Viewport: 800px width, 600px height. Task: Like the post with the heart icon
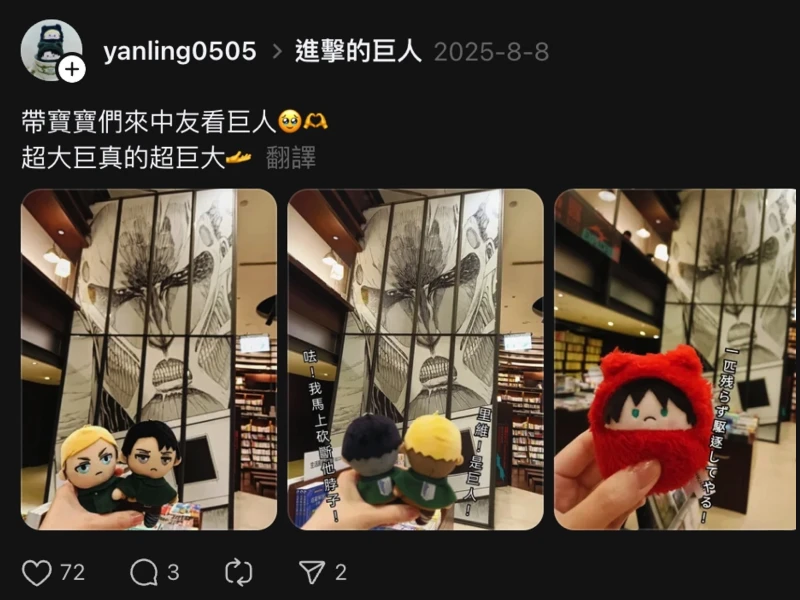click(37, 572)
